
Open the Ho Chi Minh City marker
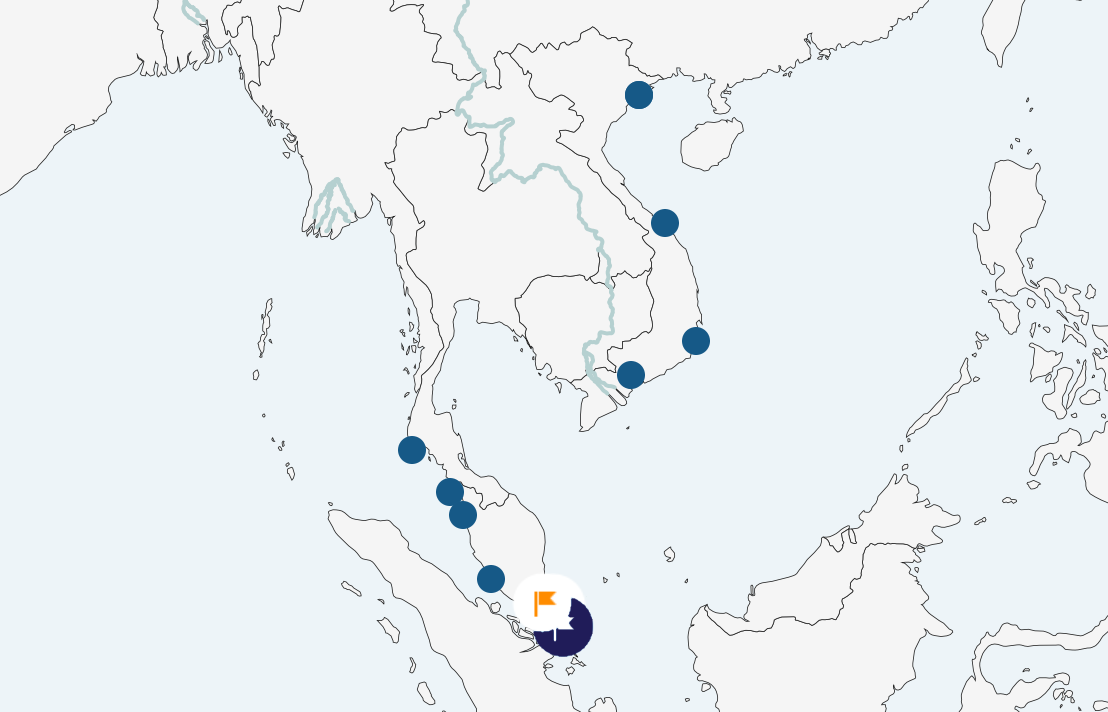[631, 375]
